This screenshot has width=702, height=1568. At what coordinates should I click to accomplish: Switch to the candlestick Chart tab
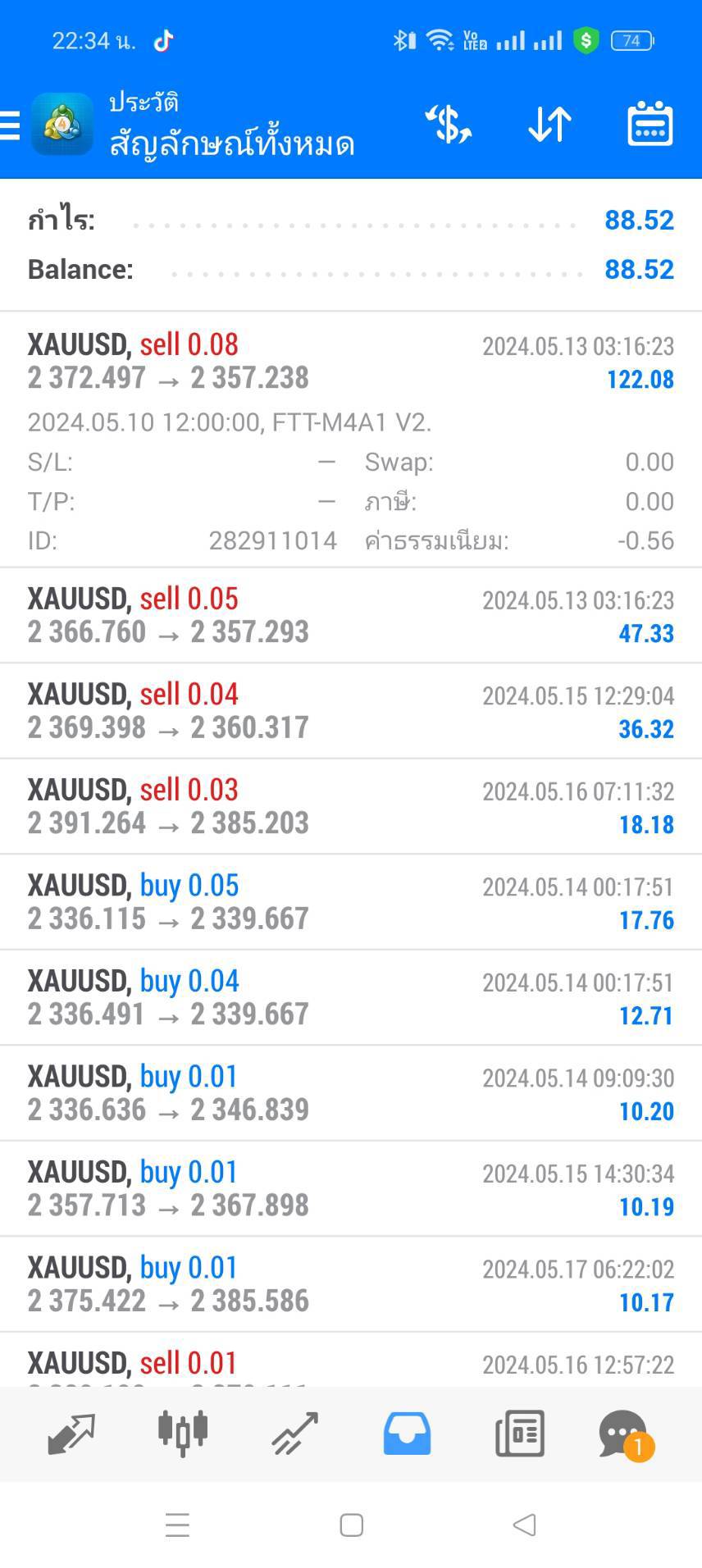tap(183, 1434)
